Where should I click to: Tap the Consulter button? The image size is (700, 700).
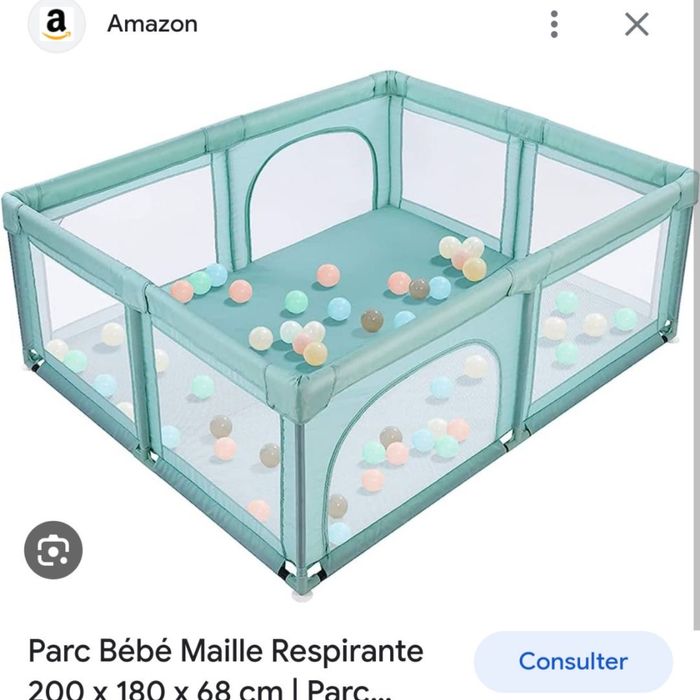pyautogui.click(x=572, y=661)
